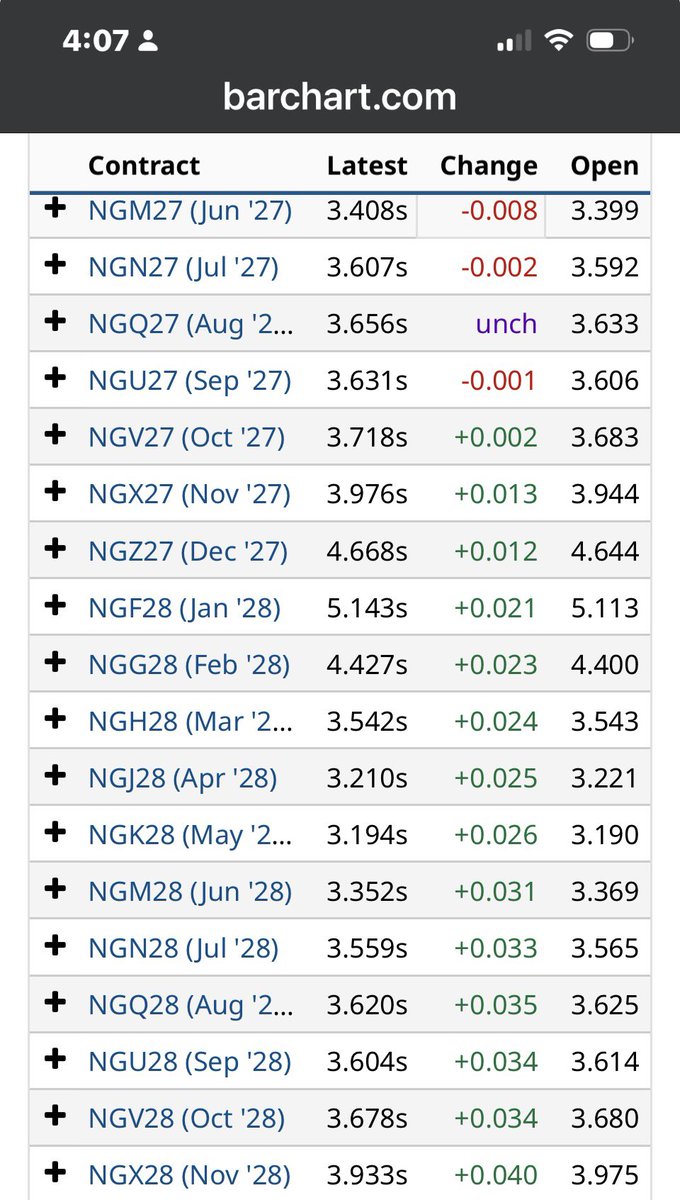Image resolution: width=680 pixels, height=1200 pixels.
Task: Open the NGX27 (Nov '27) contract link
Action: tap(189, 494)
